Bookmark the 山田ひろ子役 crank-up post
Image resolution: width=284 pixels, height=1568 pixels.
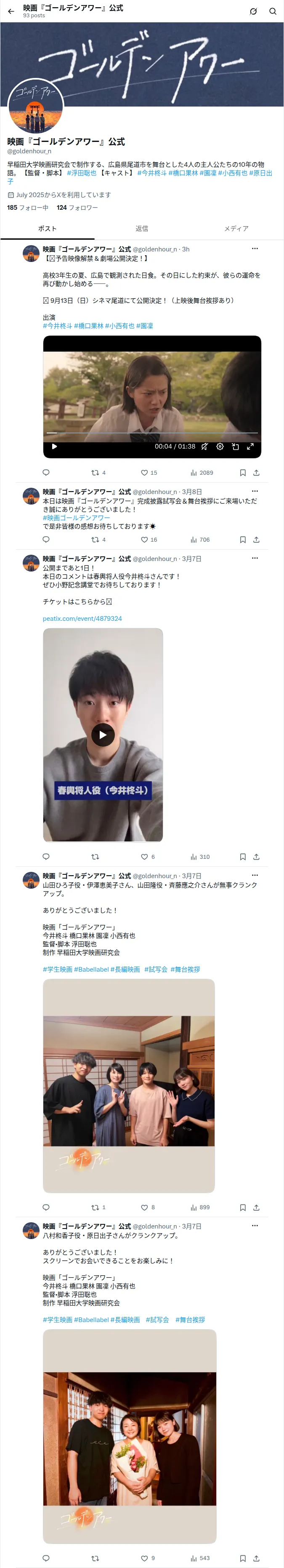[x=243, y=1207]
